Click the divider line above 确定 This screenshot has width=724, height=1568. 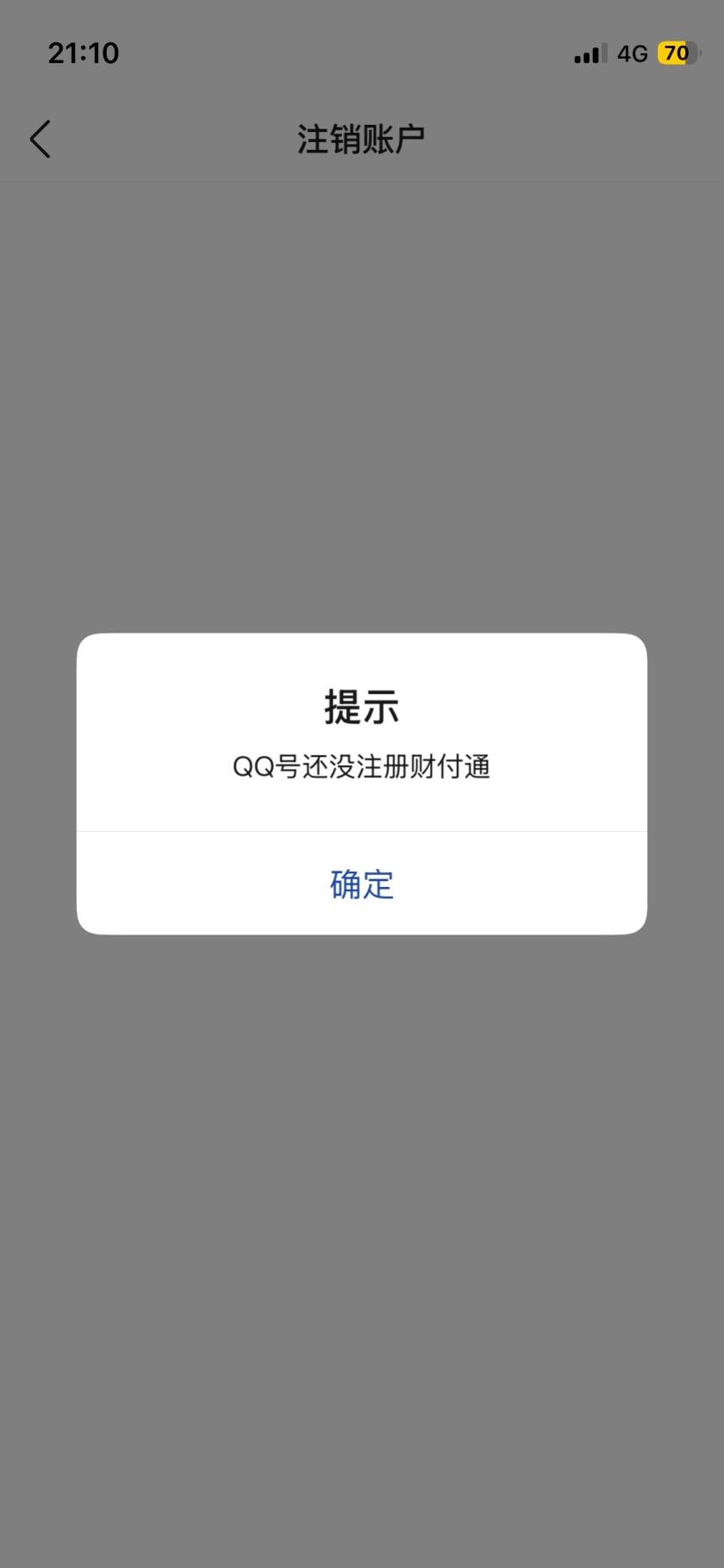(x=361, y=832)
